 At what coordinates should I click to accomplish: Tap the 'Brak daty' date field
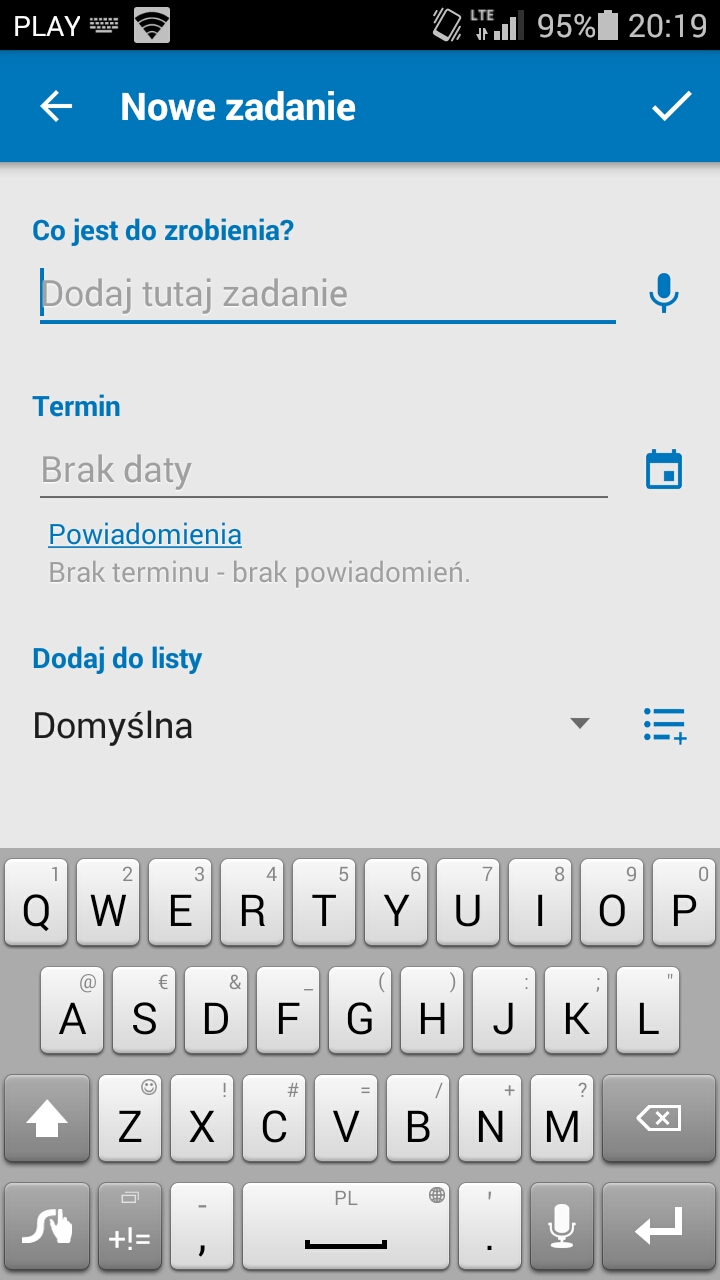click(323, 470)
